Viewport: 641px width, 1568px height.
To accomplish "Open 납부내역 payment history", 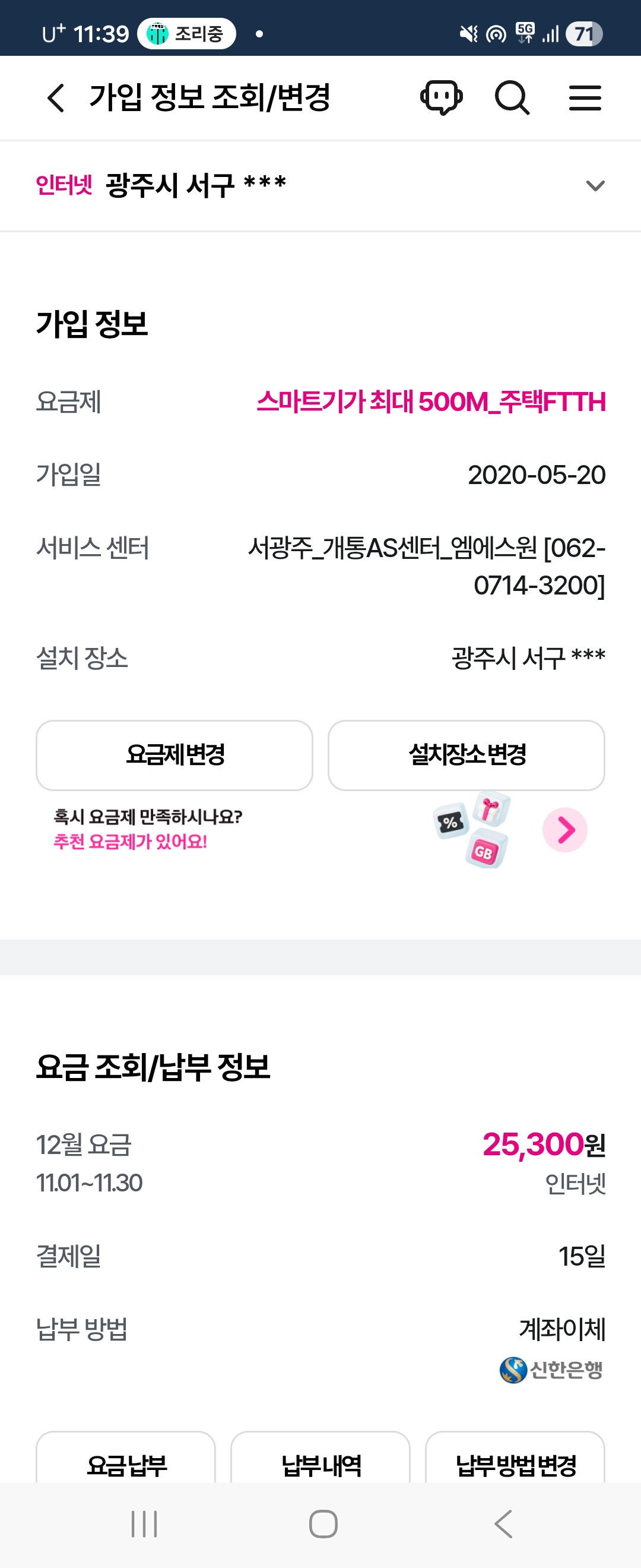I will click(x=320, y=1463).
